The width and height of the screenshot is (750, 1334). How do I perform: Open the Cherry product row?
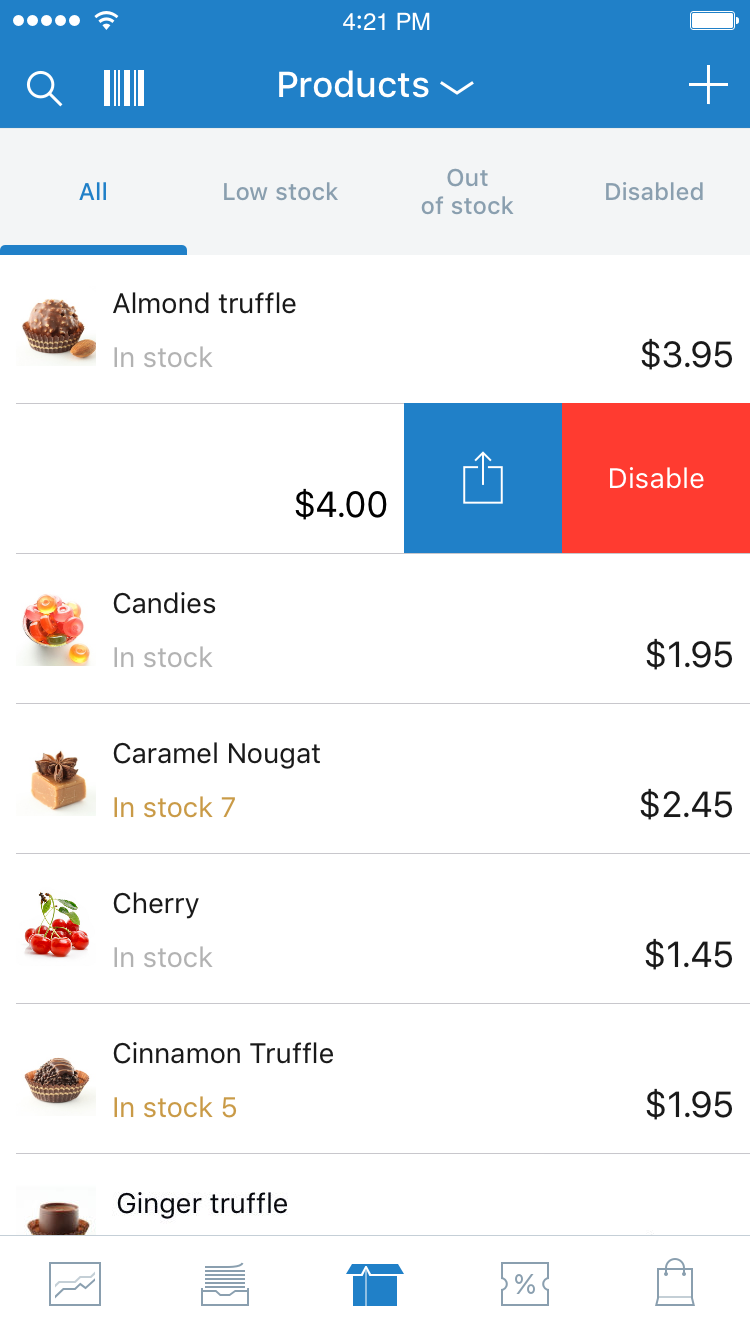point(375,930)
